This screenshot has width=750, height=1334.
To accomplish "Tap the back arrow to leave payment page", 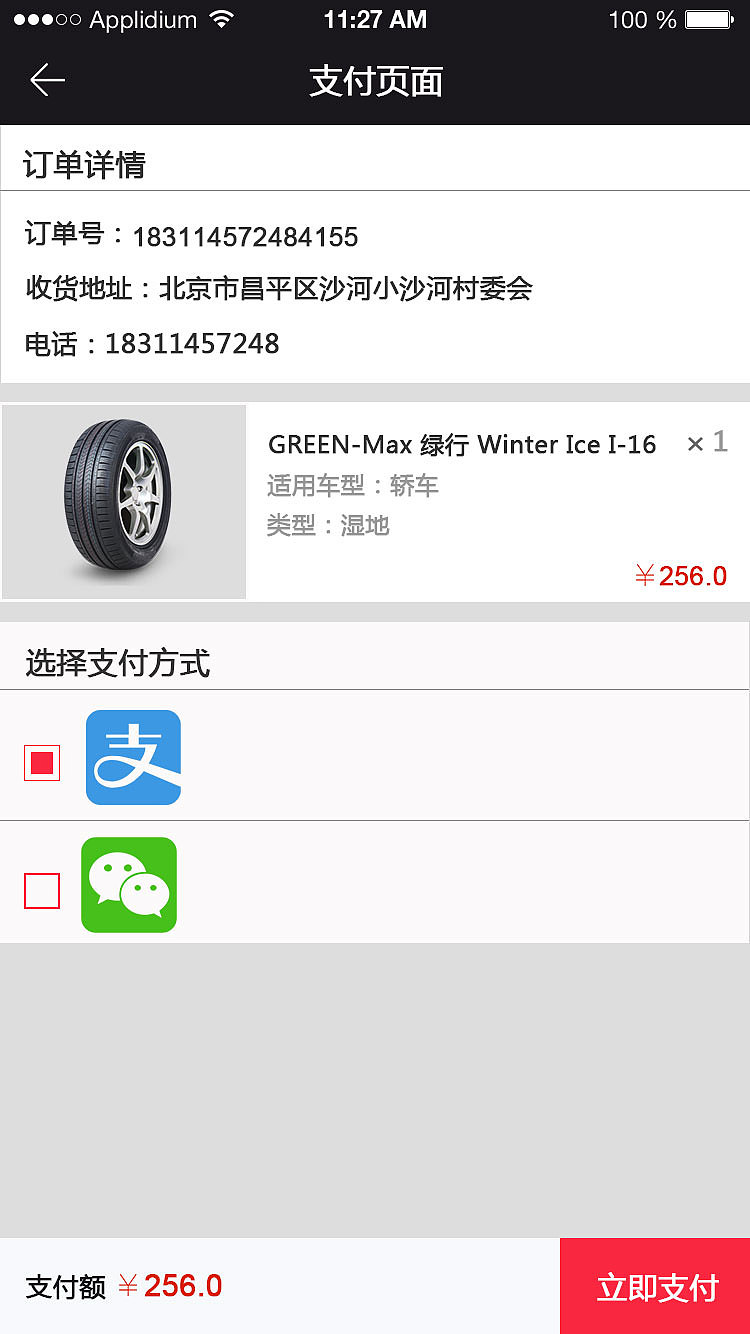I will (x=47, y=81).
